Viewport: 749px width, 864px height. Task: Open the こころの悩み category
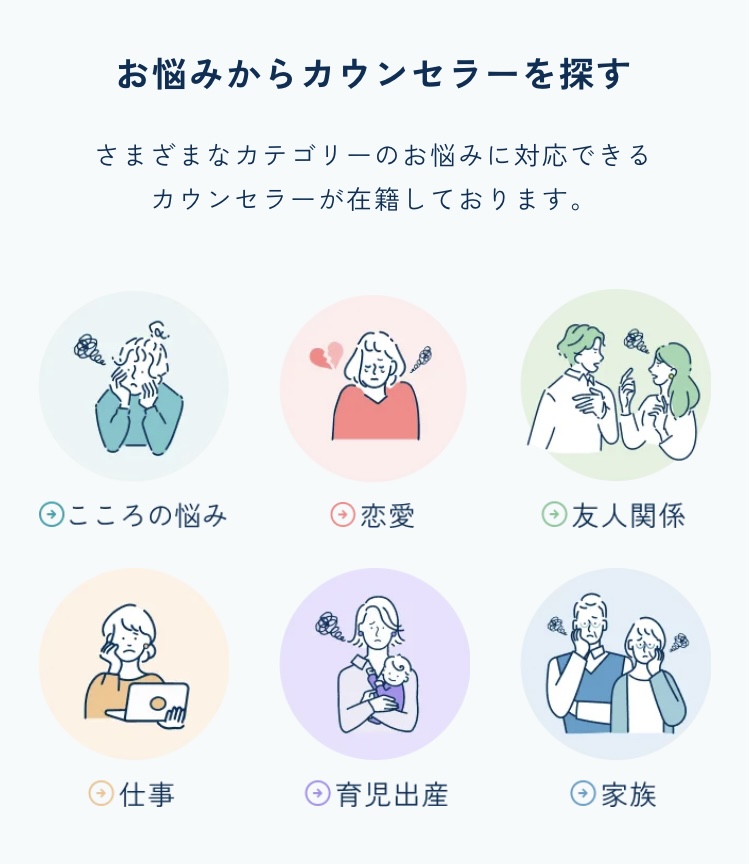point(133,515)
